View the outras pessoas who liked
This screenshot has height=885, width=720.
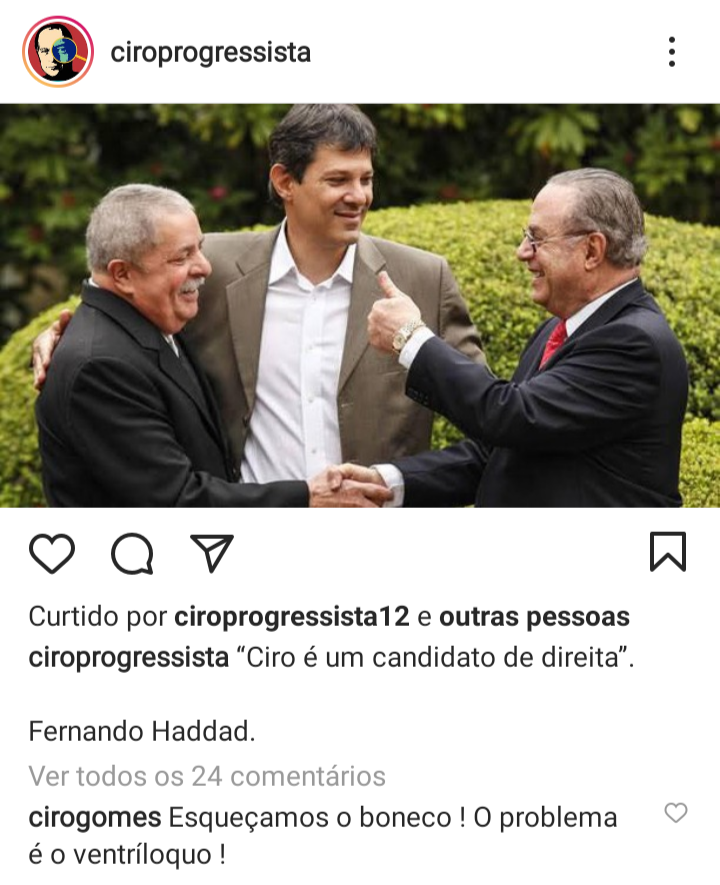click(534, 617)
